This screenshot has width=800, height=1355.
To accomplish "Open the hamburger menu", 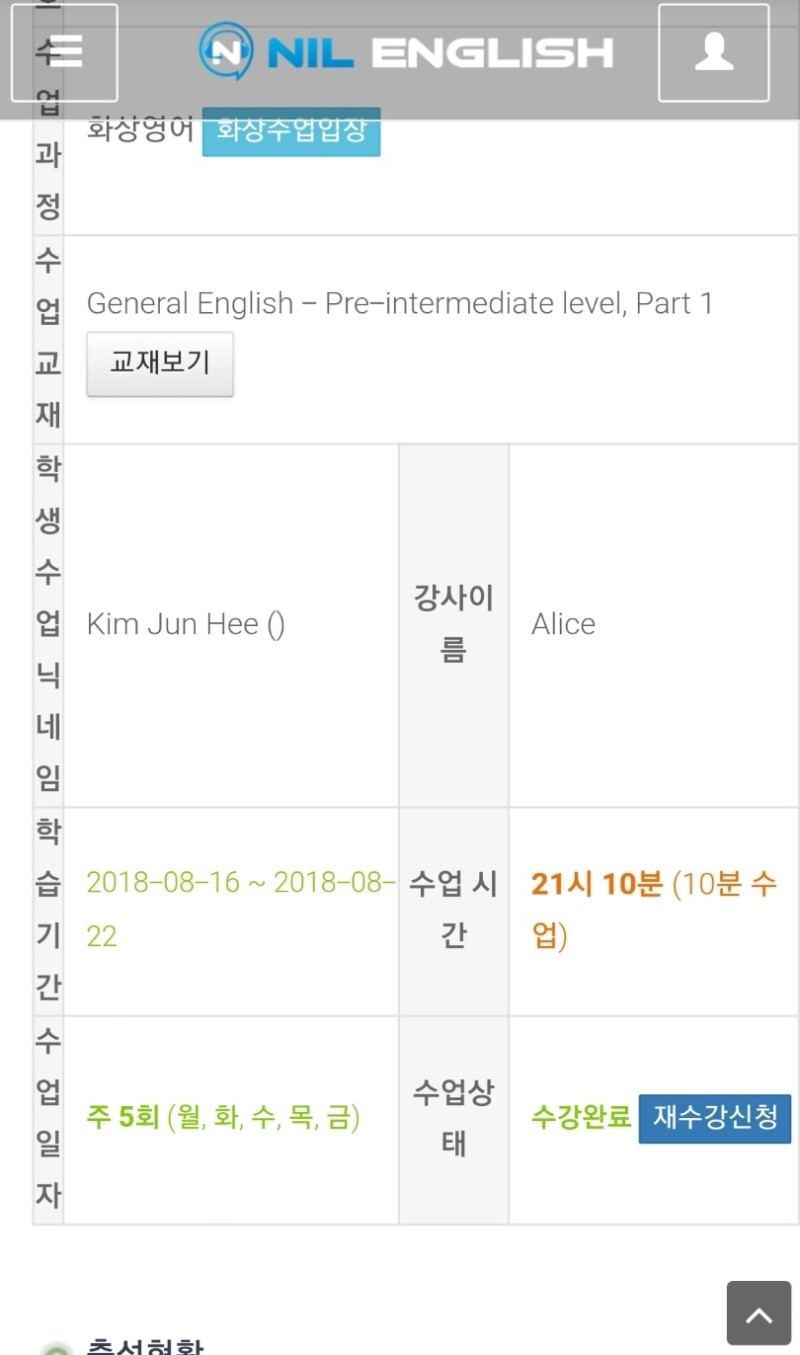I will tap(64, 52).
